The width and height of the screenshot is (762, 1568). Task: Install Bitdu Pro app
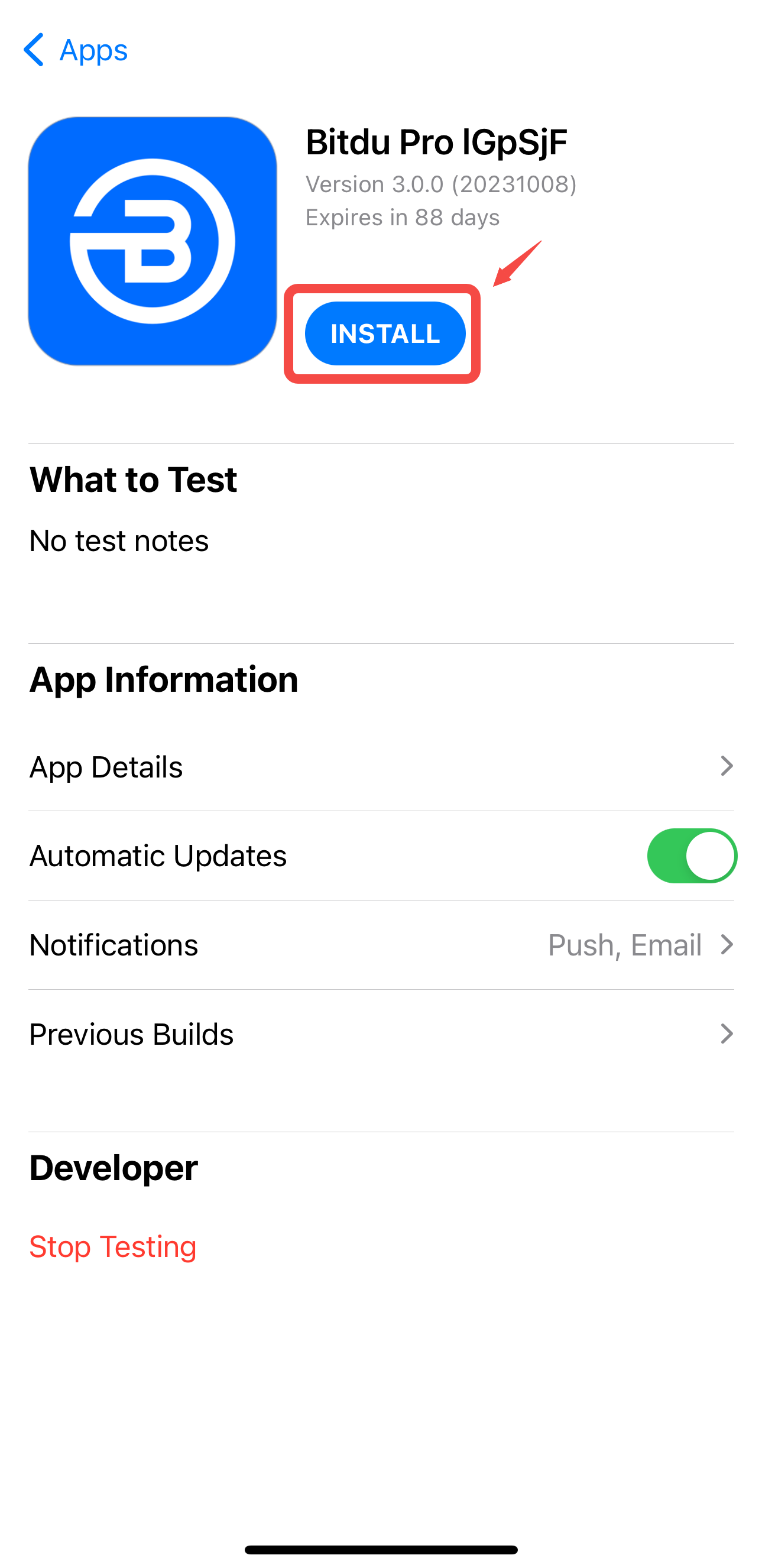(x=385, y=333)
